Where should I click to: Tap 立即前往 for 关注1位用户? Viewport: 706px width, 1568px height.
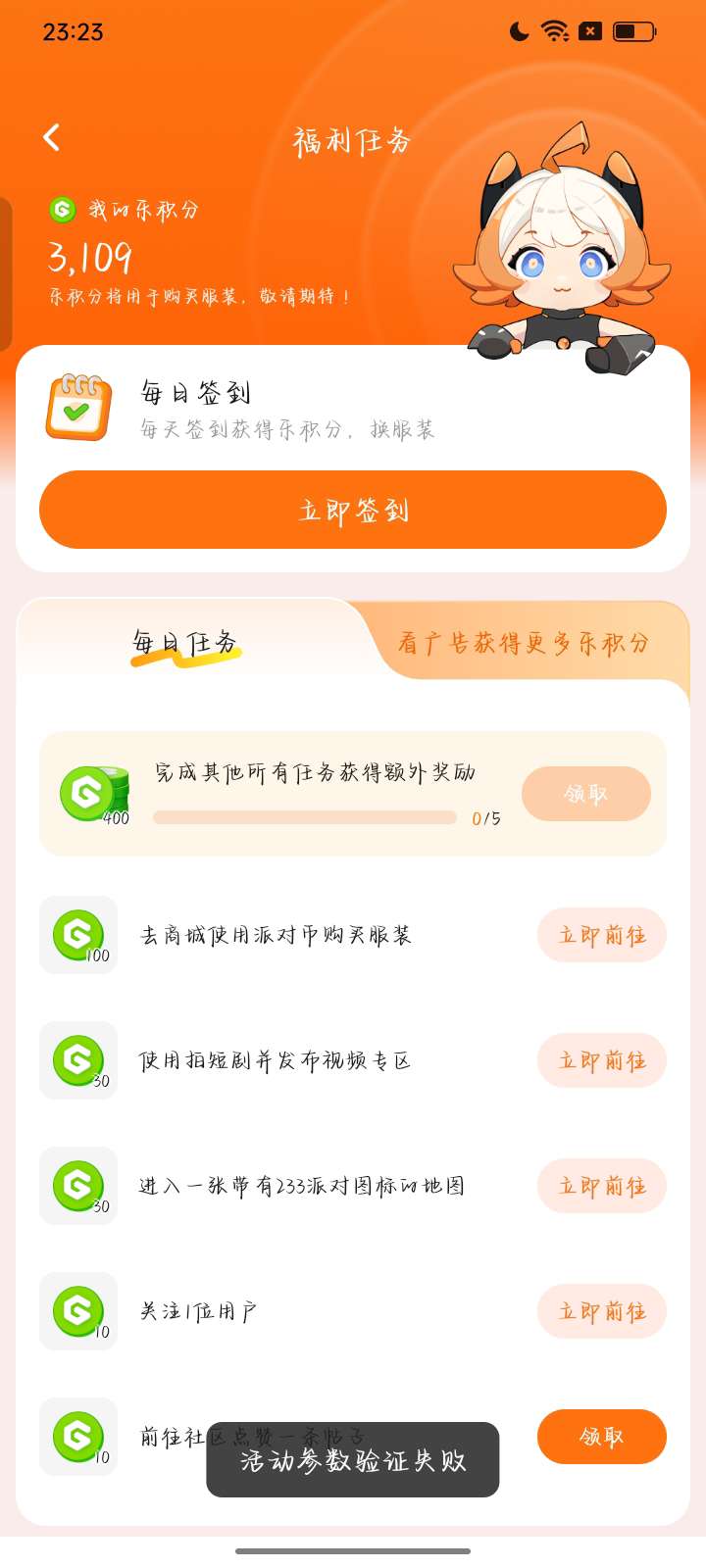click(601, 1311)
